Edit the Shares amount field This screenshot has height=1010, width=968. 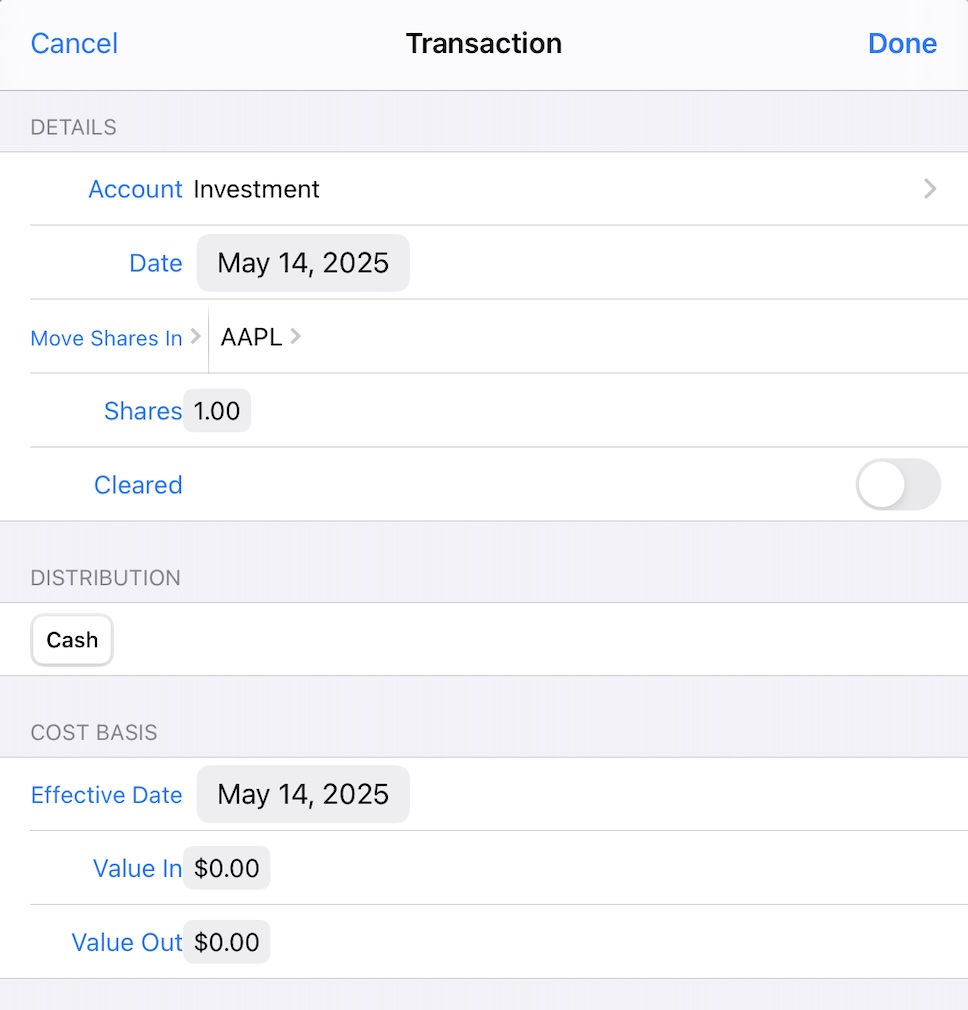[217, 411]
